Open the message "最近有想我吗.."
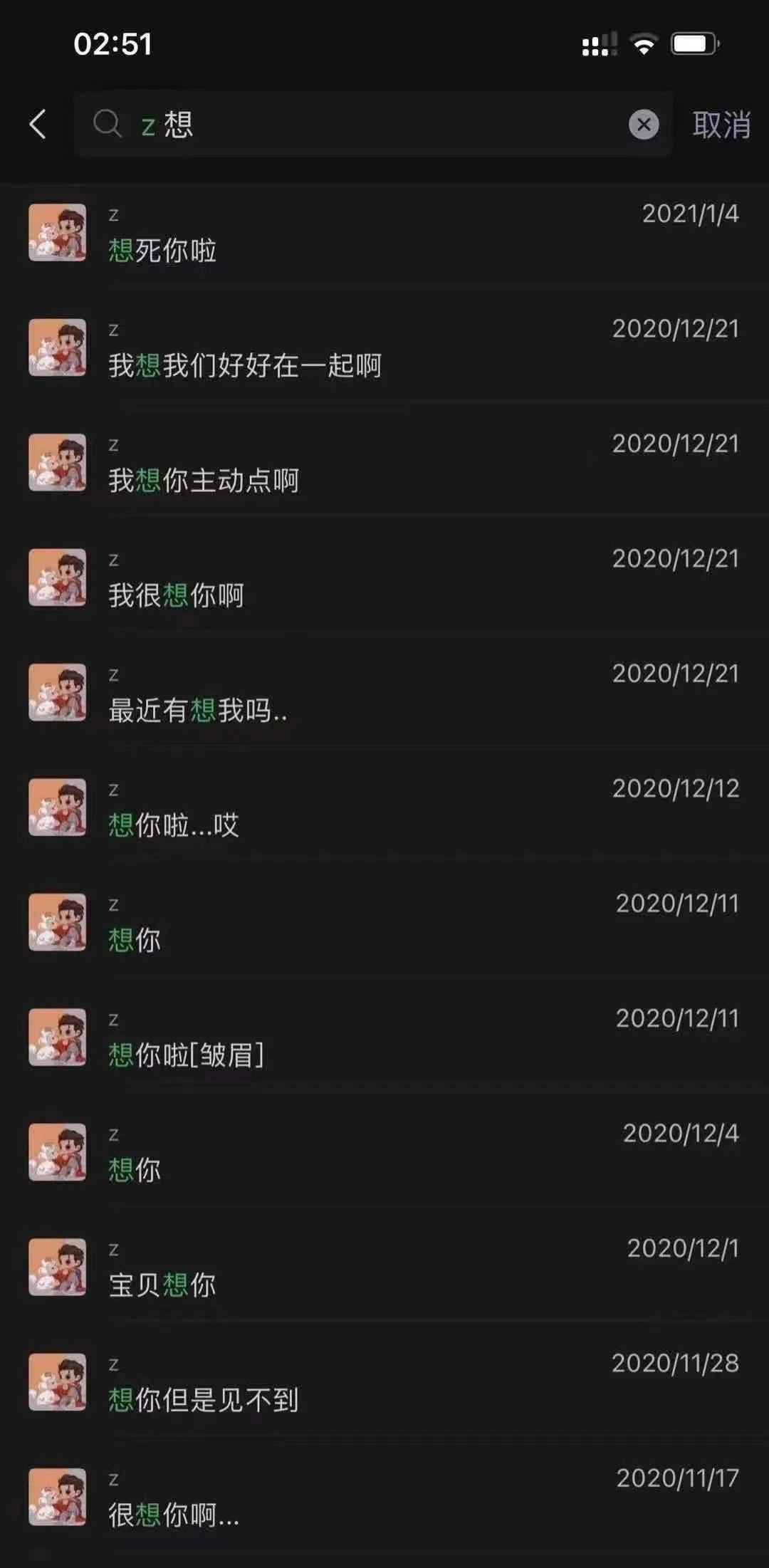Image resolution: width=769 pixels, height=1568 pixels. pyautogui.click(x=384, y=694)
